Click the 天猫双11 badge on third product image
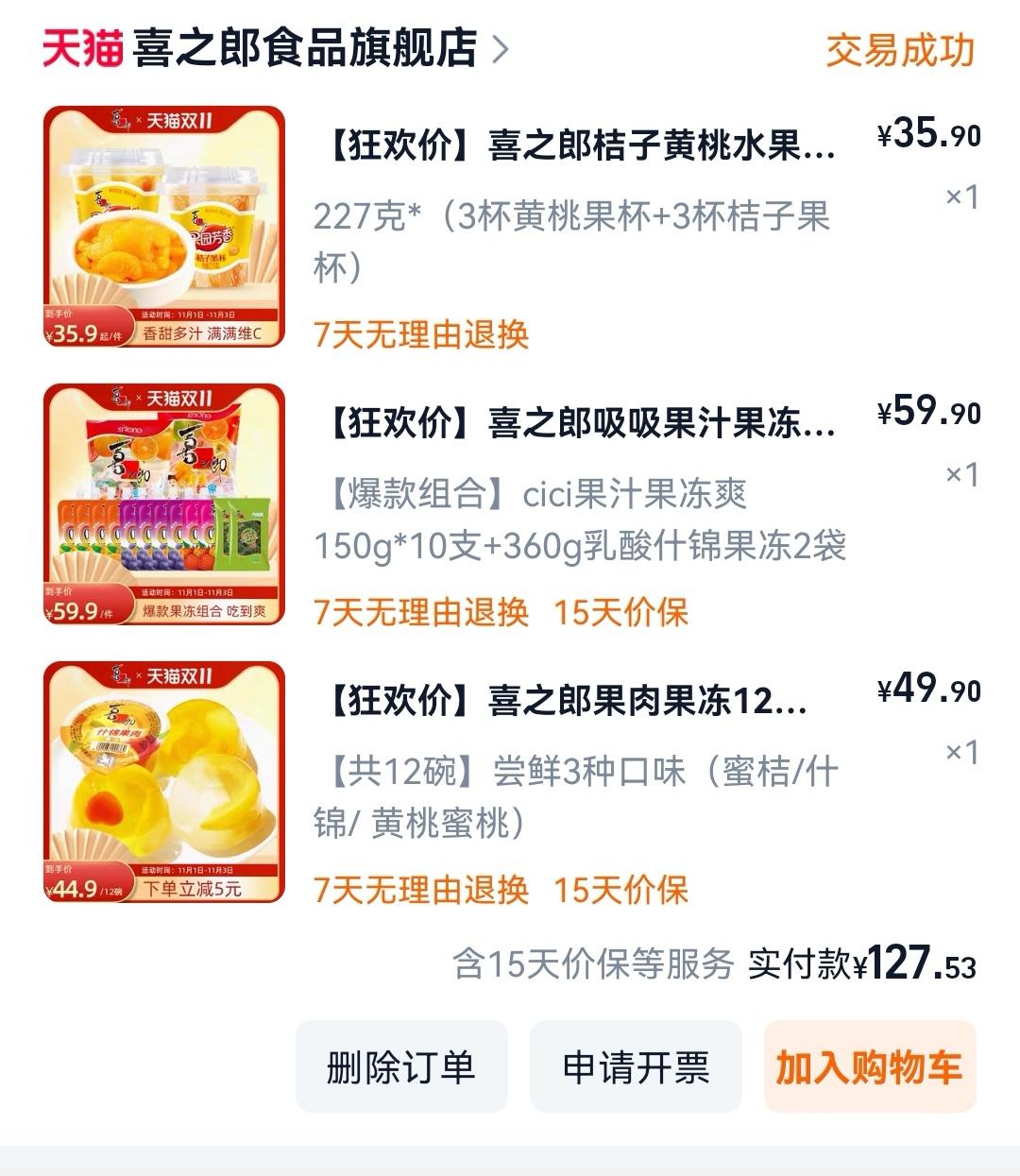Viewport: 1020px width, 1176px height. (178, 678)
